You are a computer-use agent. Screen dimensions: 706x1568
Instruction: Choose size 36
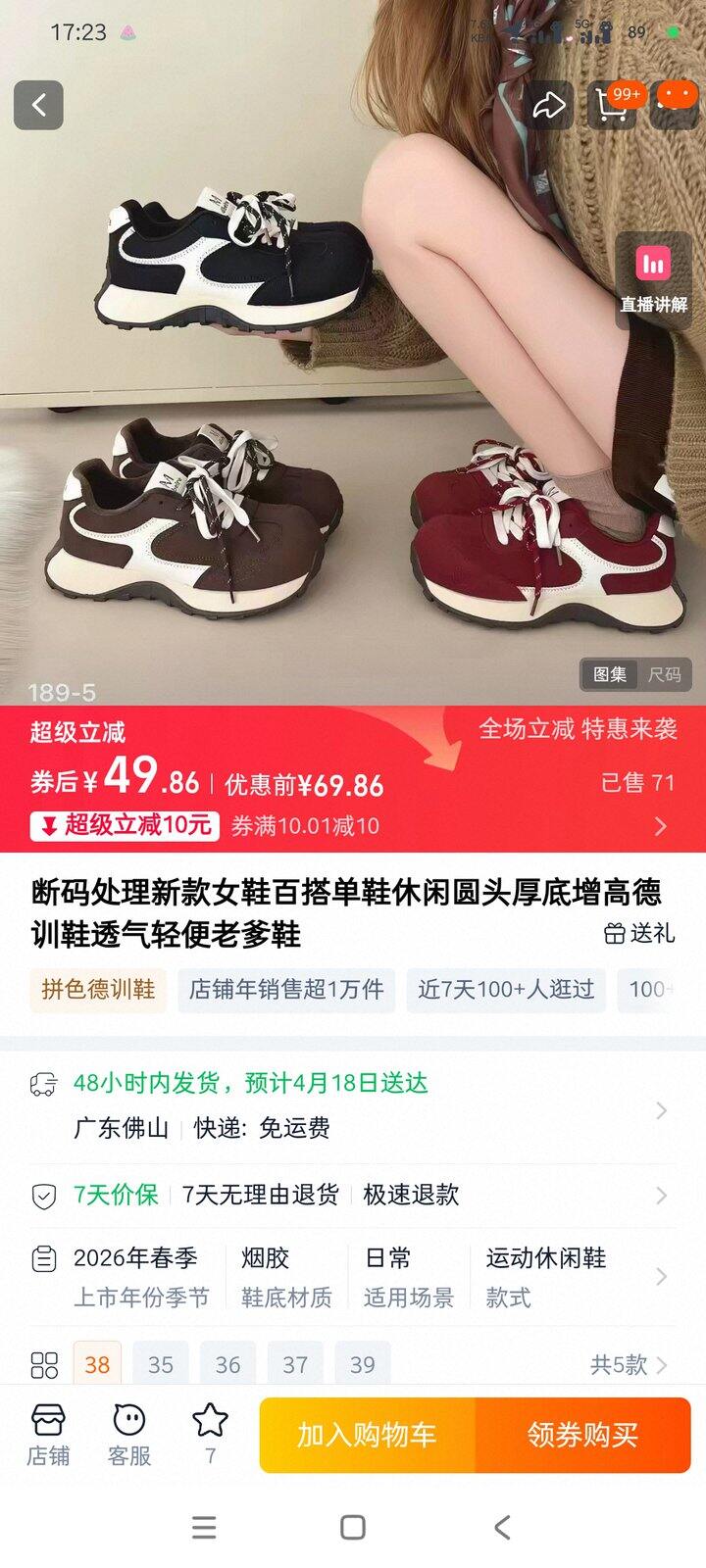[x=228, y=1364]
